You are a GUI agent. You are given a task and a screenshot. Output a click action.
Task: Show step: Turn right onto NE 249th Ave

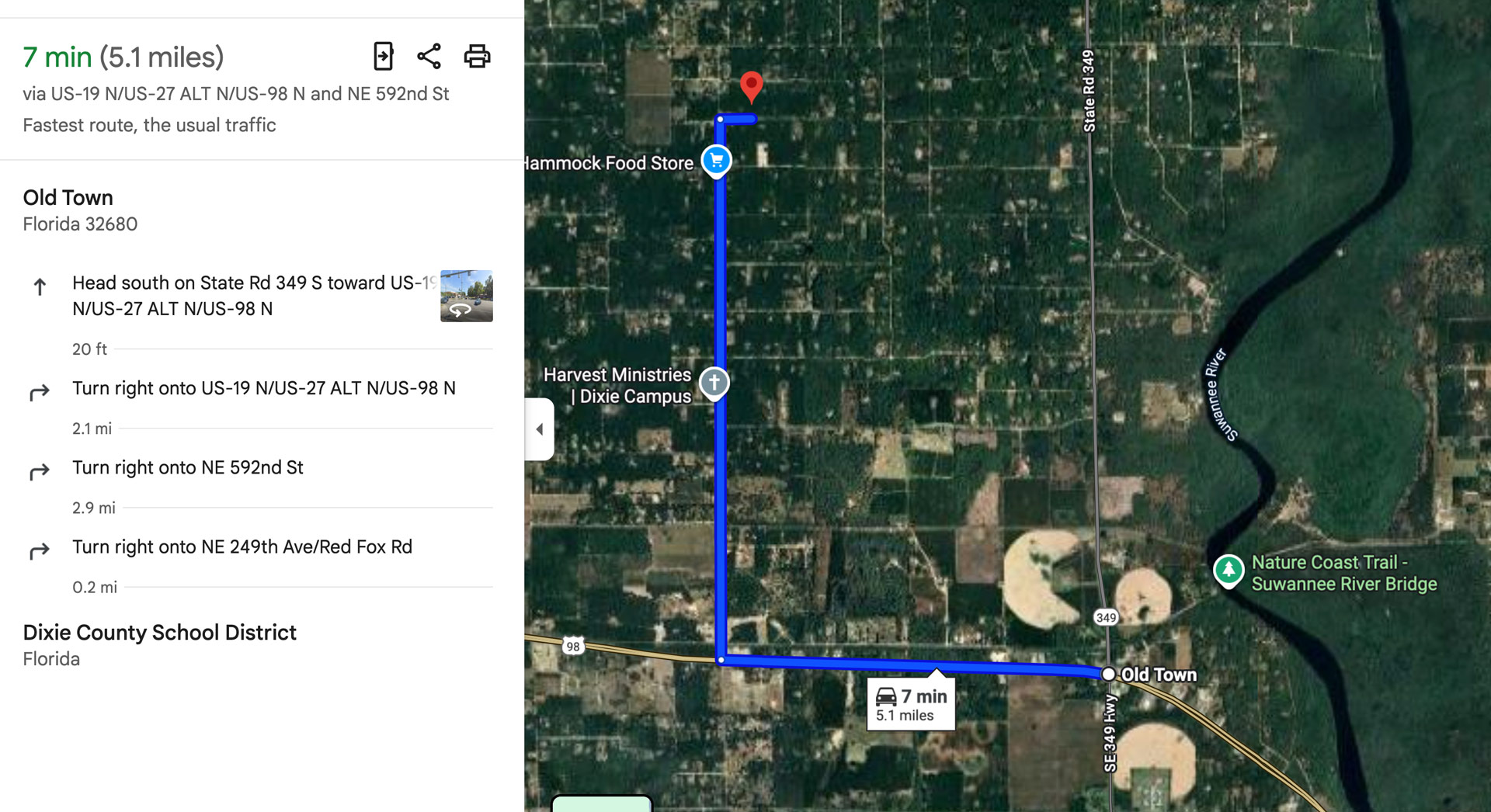coord(242,547)
